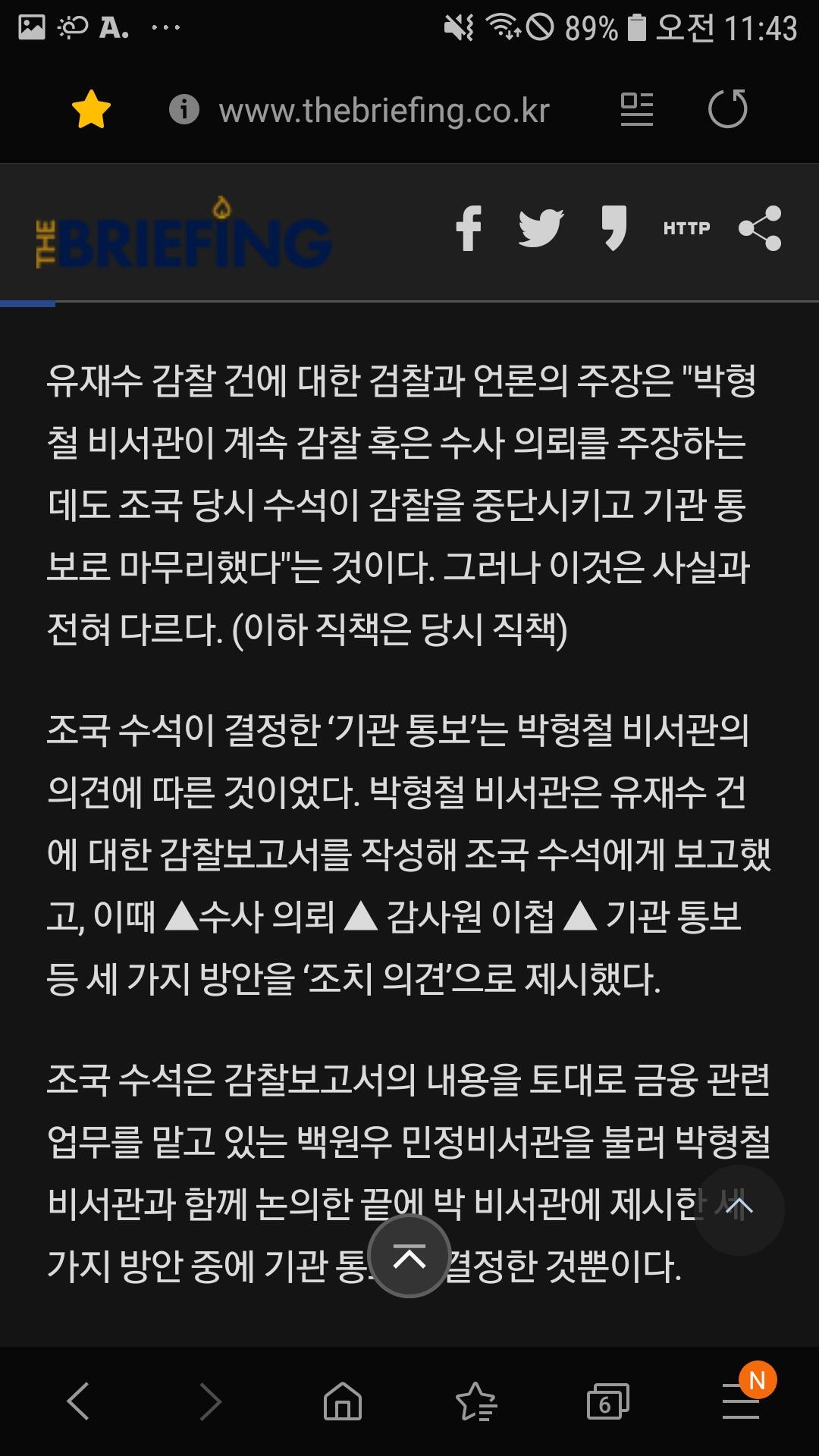Open The Briefing logo homepage
This screenshot has height=1456, width=819.
click(184, 234)
